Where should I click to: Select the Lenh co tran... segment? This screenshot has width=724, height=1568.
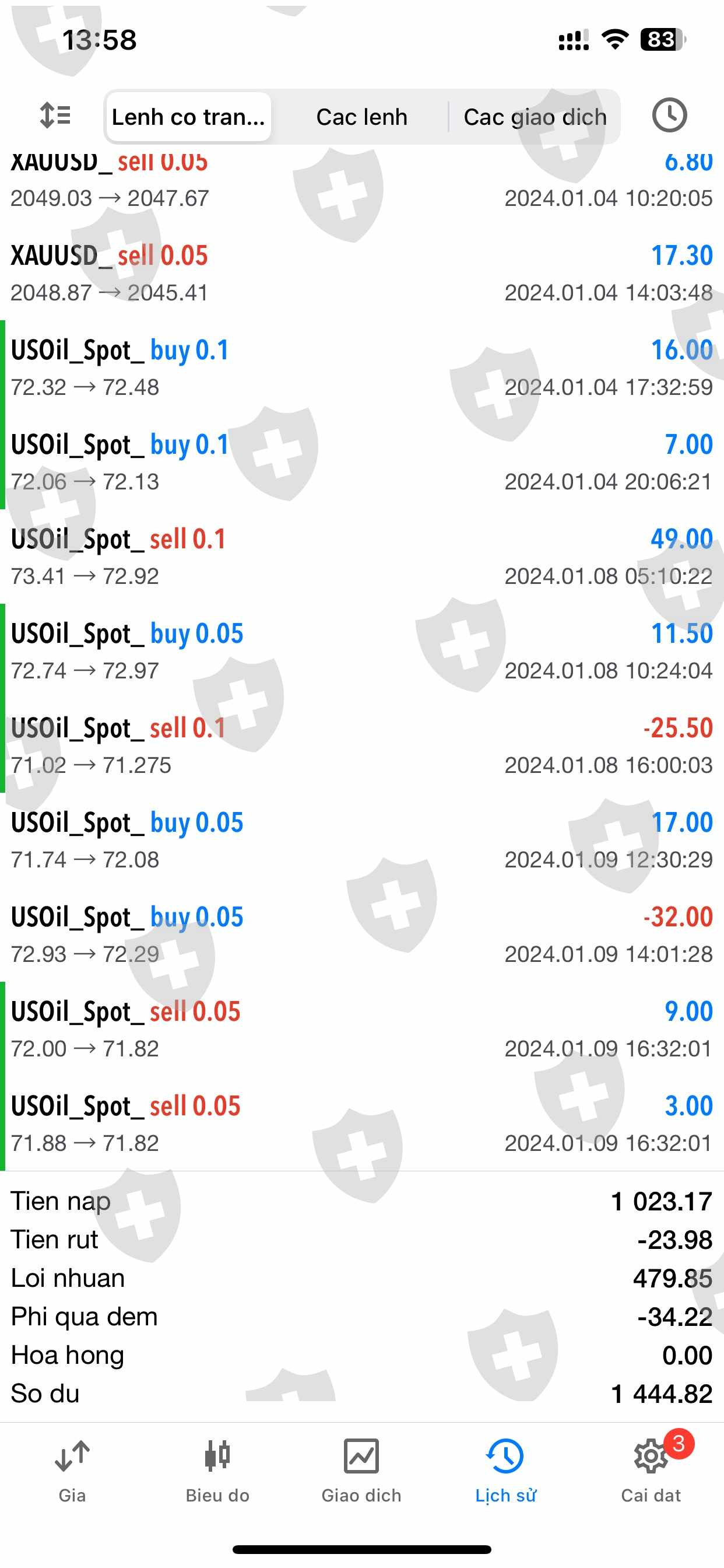pyautogui.click(x=188, y=117)
